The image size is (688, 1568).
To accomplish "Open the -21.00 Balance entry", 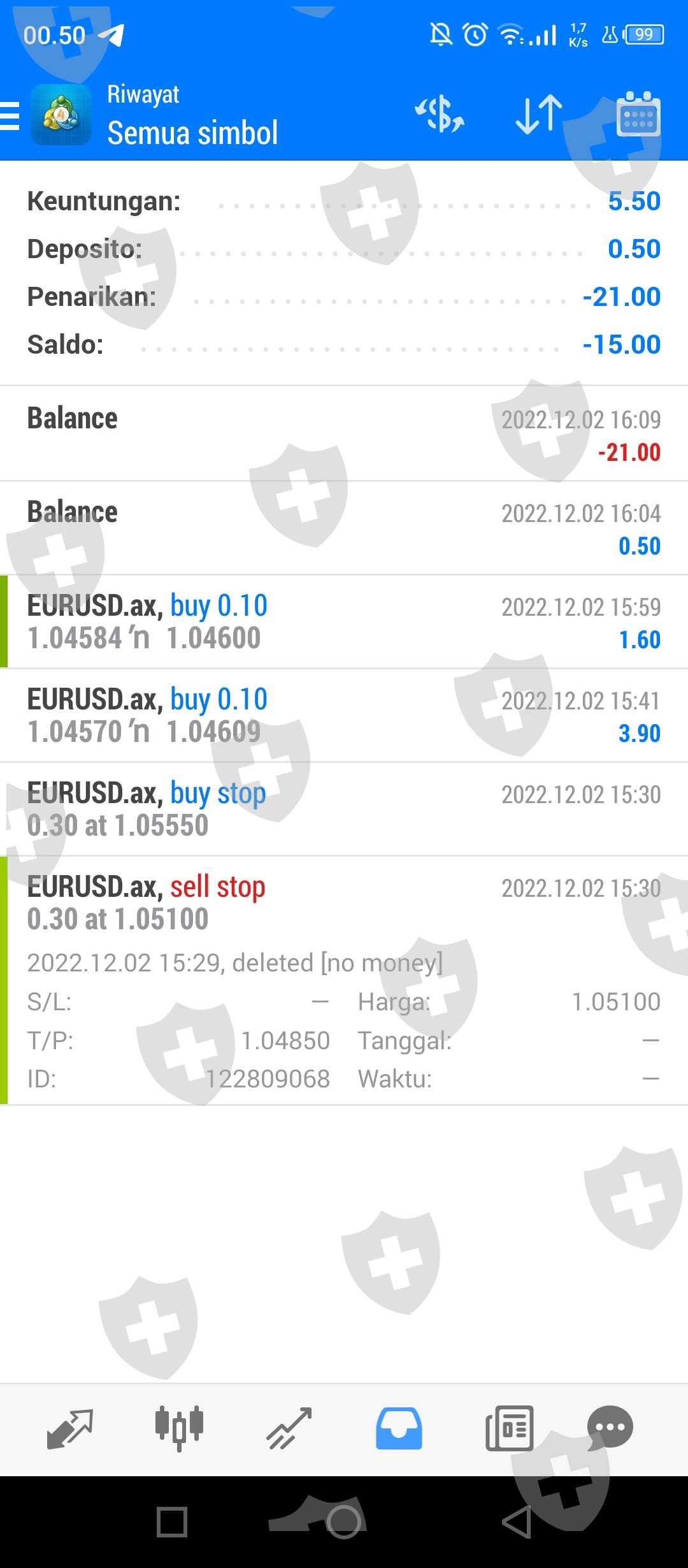I will tap(344, 434).
